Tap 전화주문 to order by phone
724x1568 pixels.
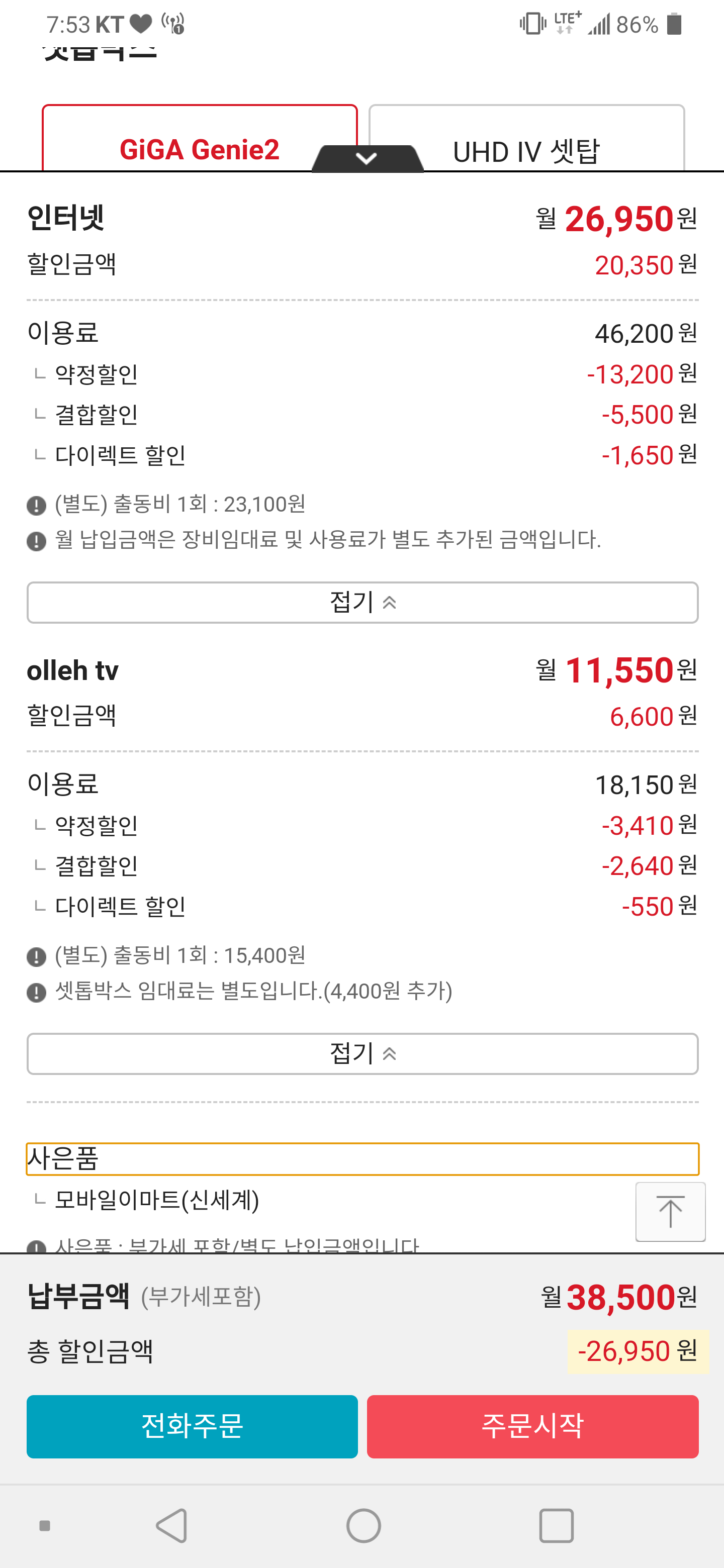192,1426
